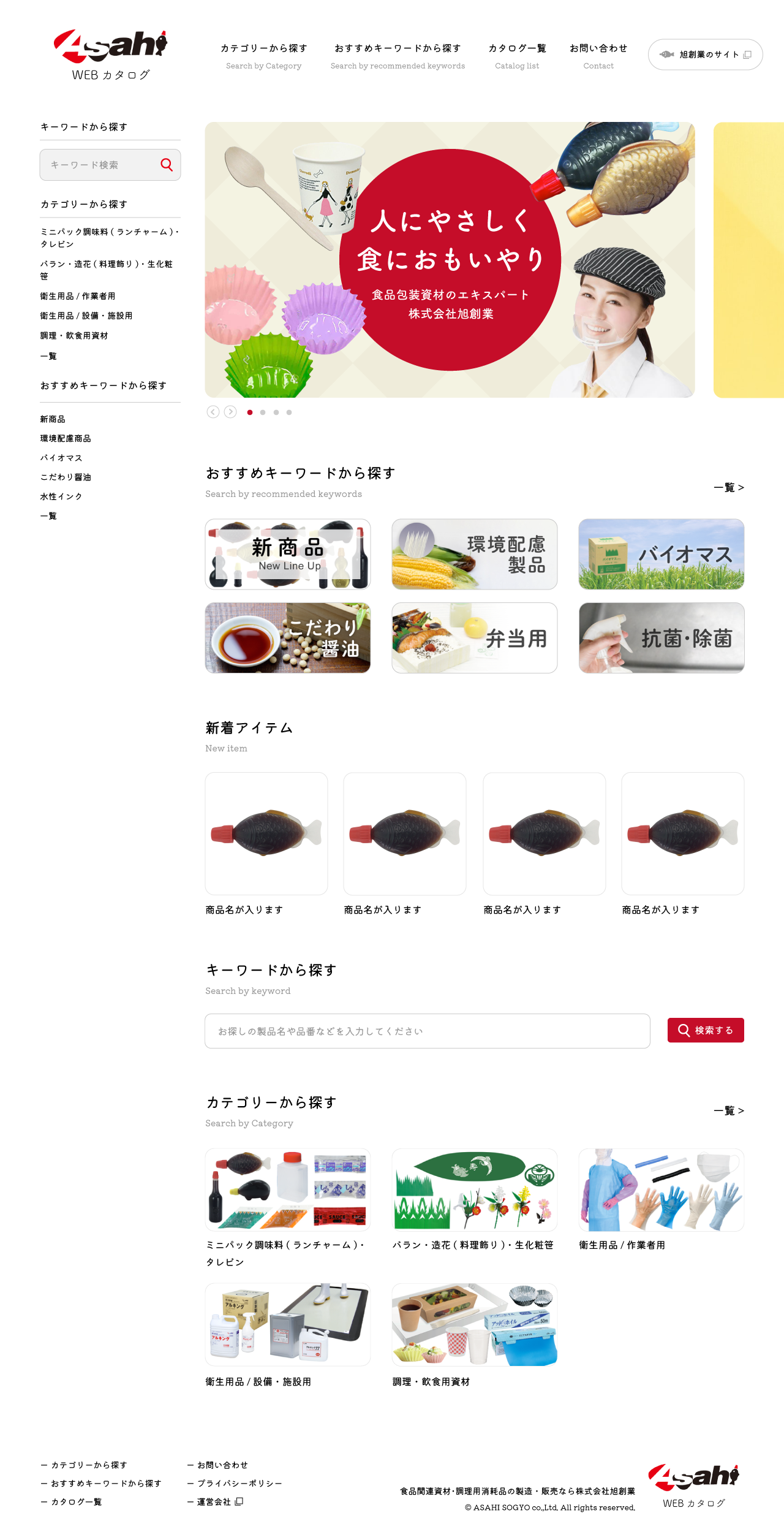Open プライバシーポリシー in the footer

click(x=239, y=1484)
